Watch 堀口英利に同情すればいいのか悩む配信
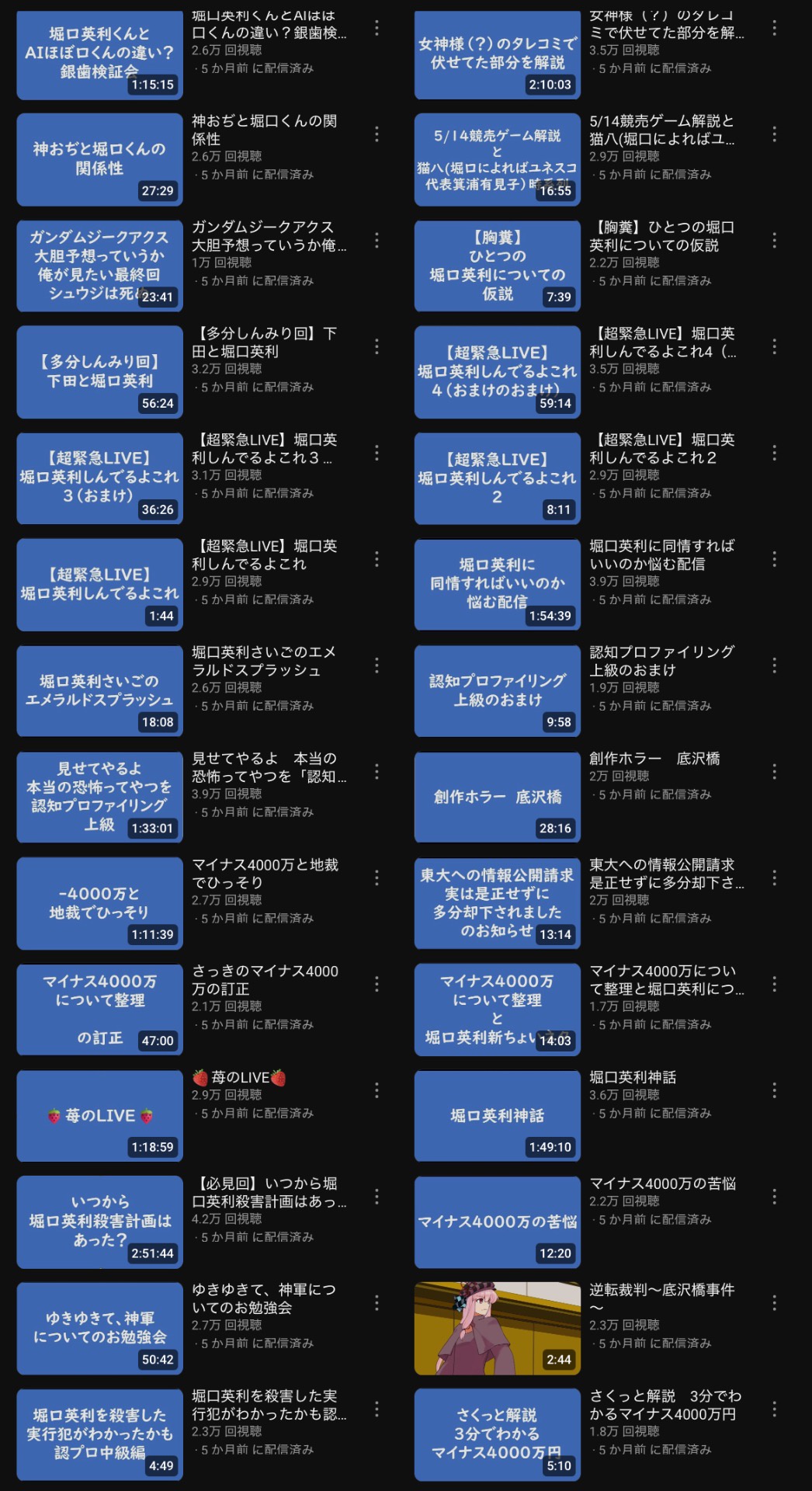This screenshot has height=1491, width=812. tap(497, 584)
